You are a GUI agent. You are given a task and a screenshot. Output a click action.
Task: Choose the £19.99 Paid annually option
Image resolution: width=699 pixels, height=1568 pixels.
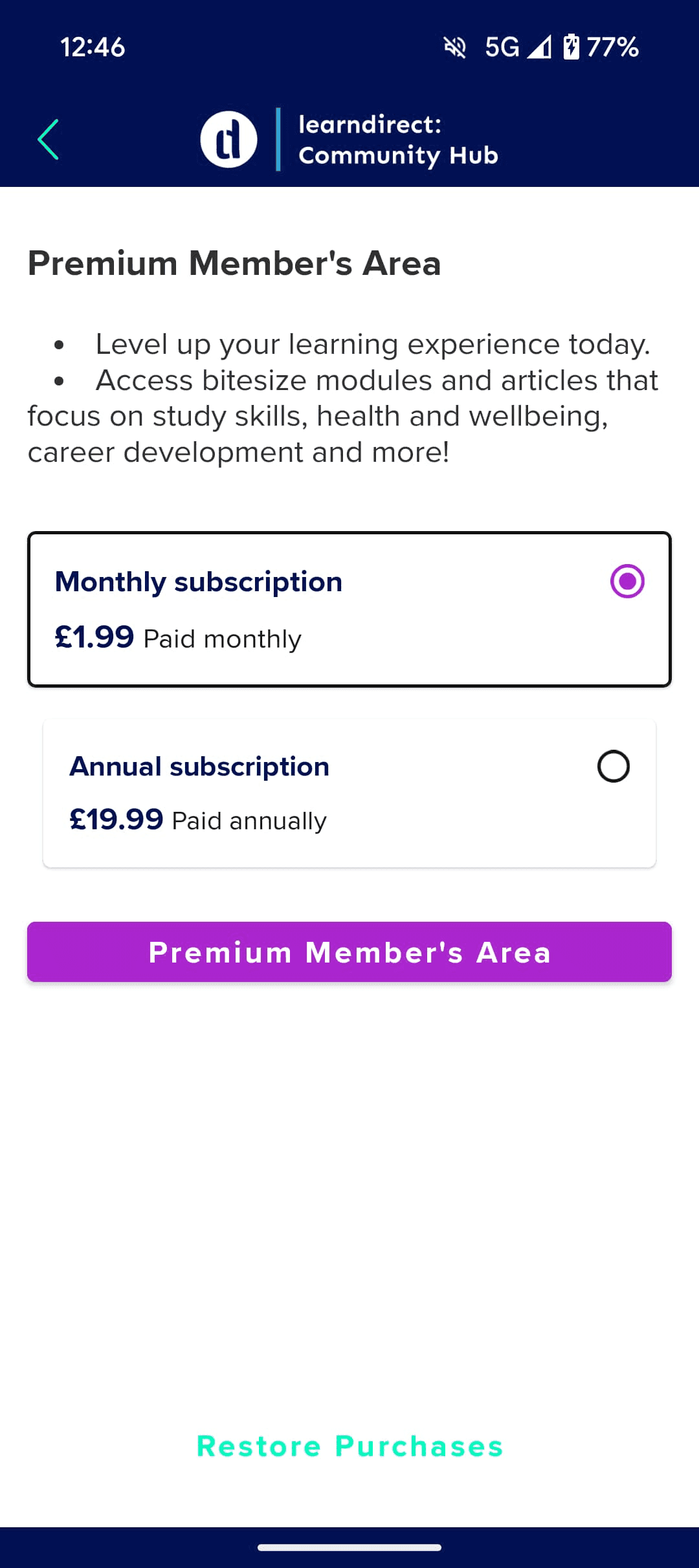point(197,819)
